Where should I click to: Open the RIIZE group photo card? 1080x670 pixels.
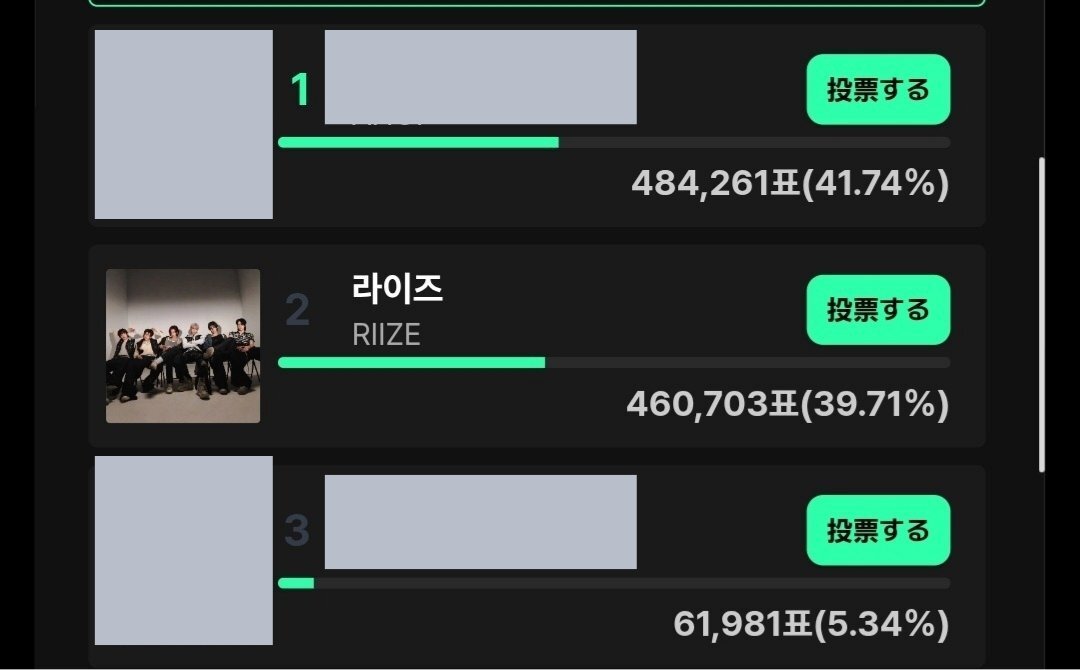point(183,346)
